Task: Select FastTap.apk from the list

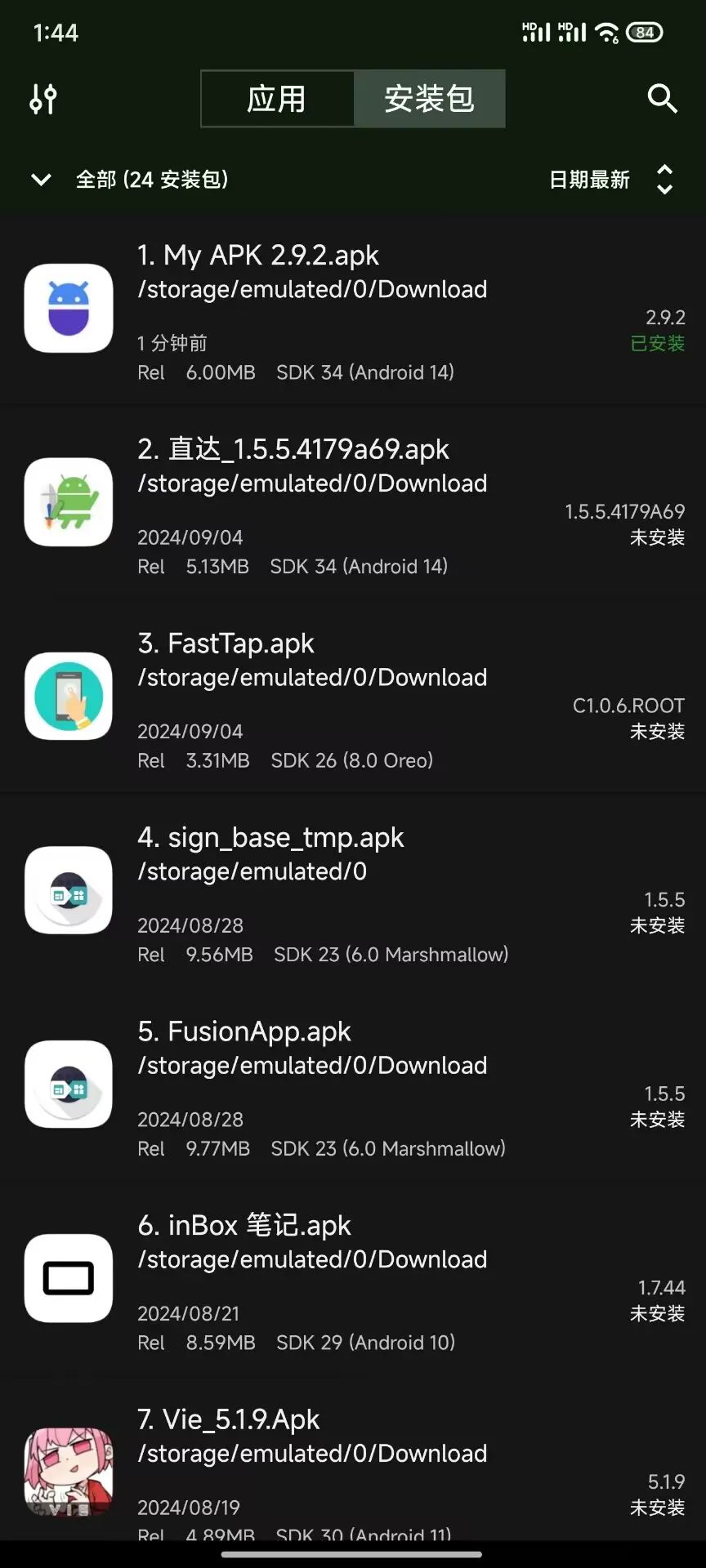Action: [353, 699]
